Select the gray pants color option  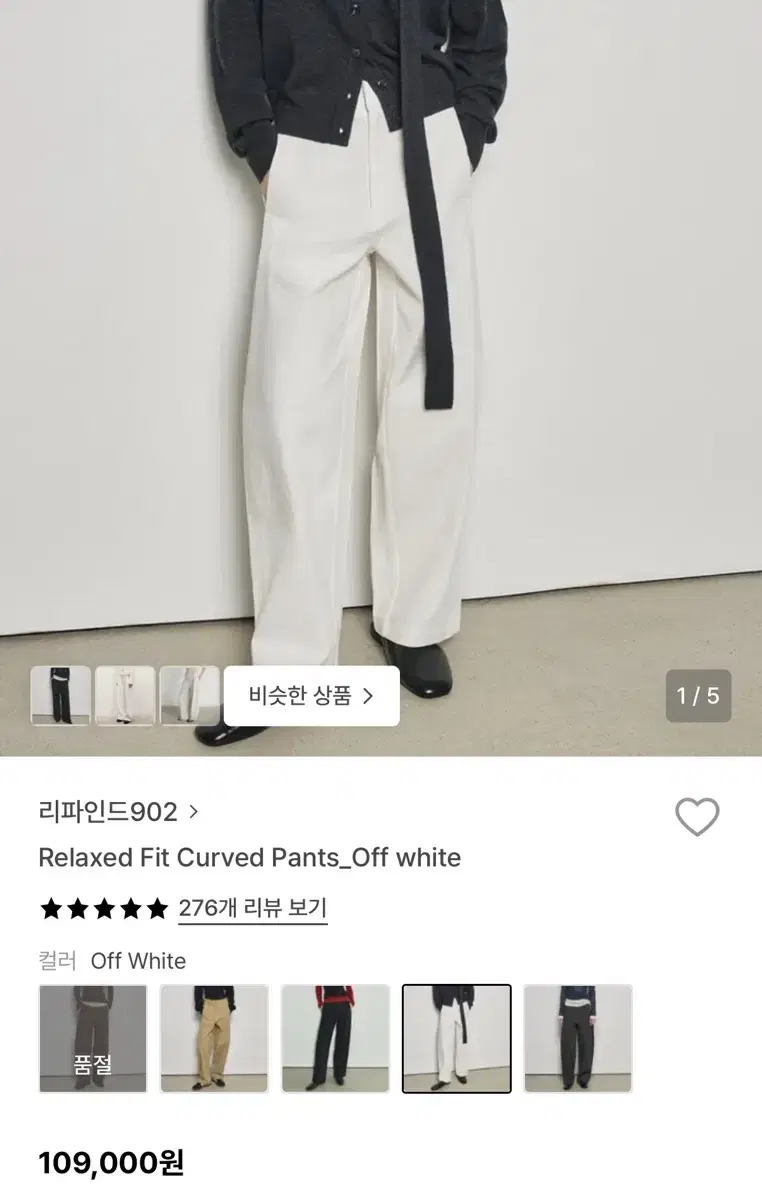[x=578, y=1038]
